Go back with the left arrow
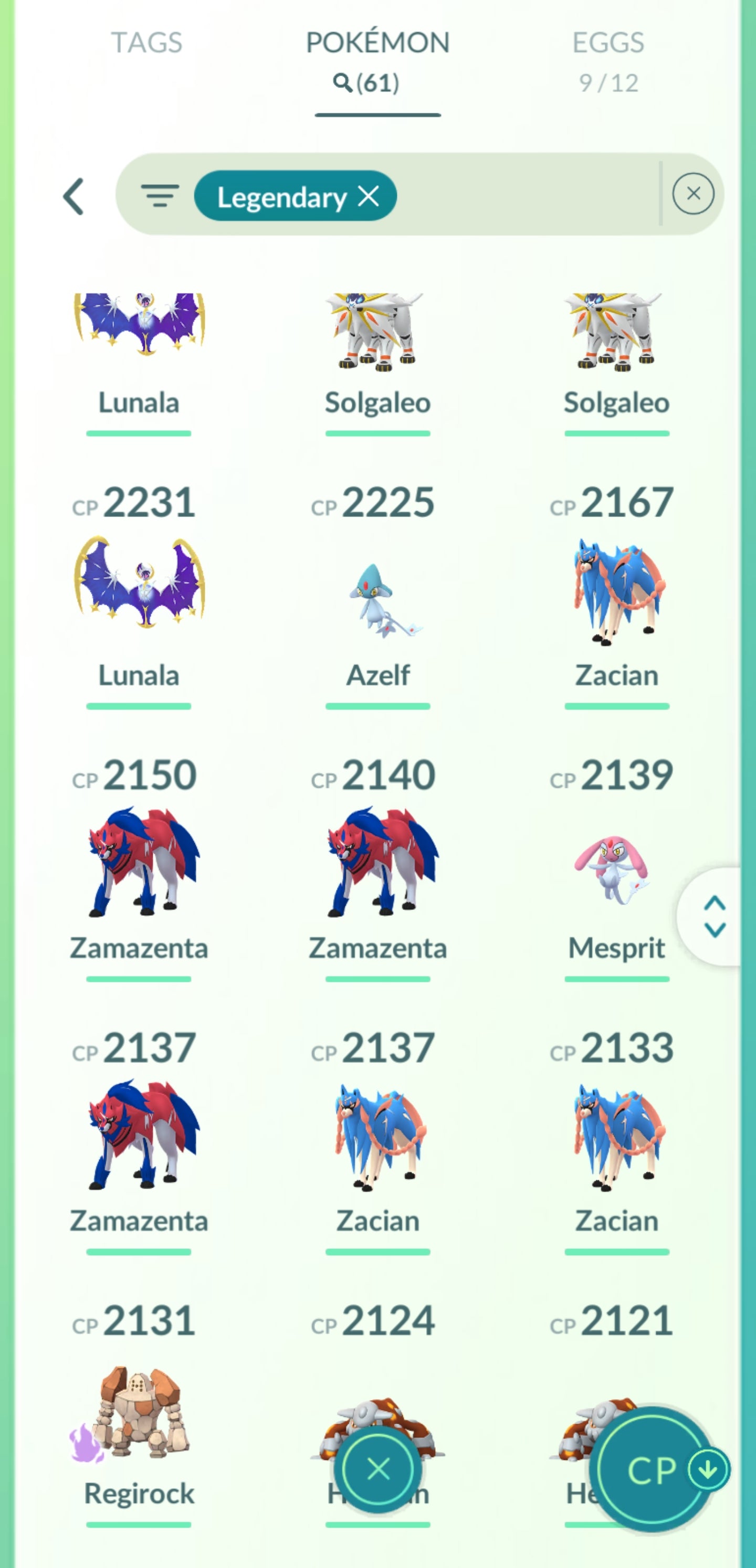This screenshot has height=1568, width=756. coord(73,196)
